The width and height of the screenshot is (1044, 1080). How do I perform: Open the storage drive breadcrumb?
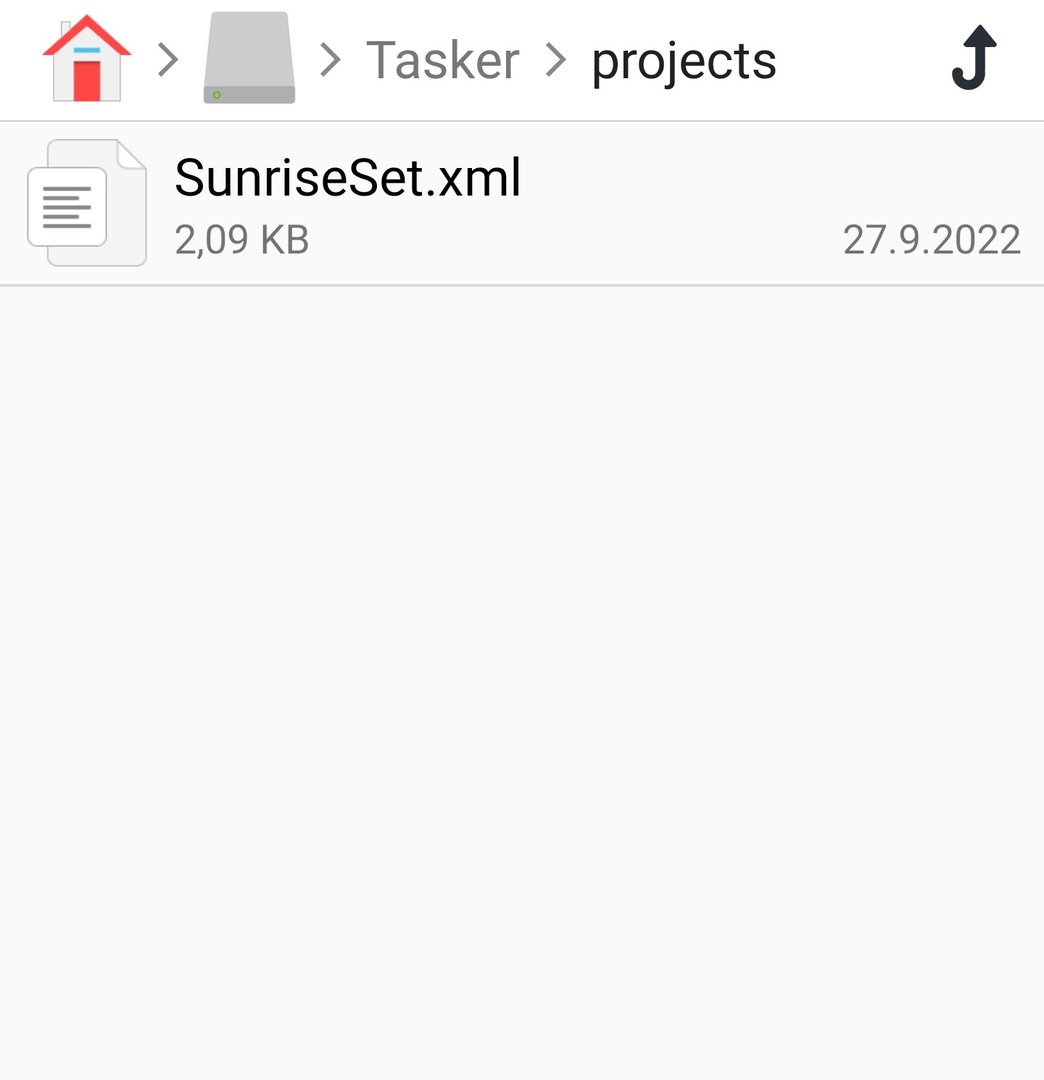249,58
